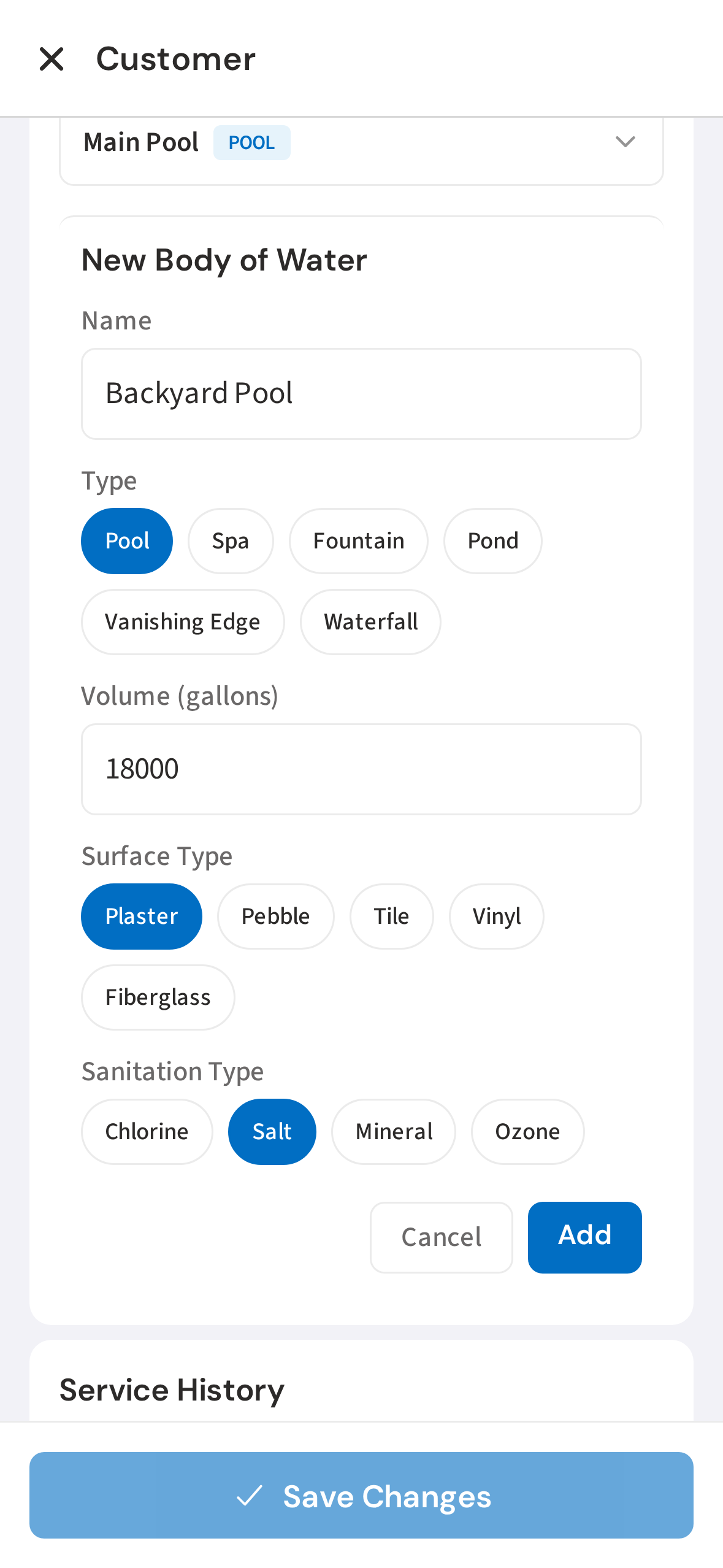The width and height of the screenshot is (723, 1568).
Task: Cancel the New Body of Water form
Action: (441, 1237)
